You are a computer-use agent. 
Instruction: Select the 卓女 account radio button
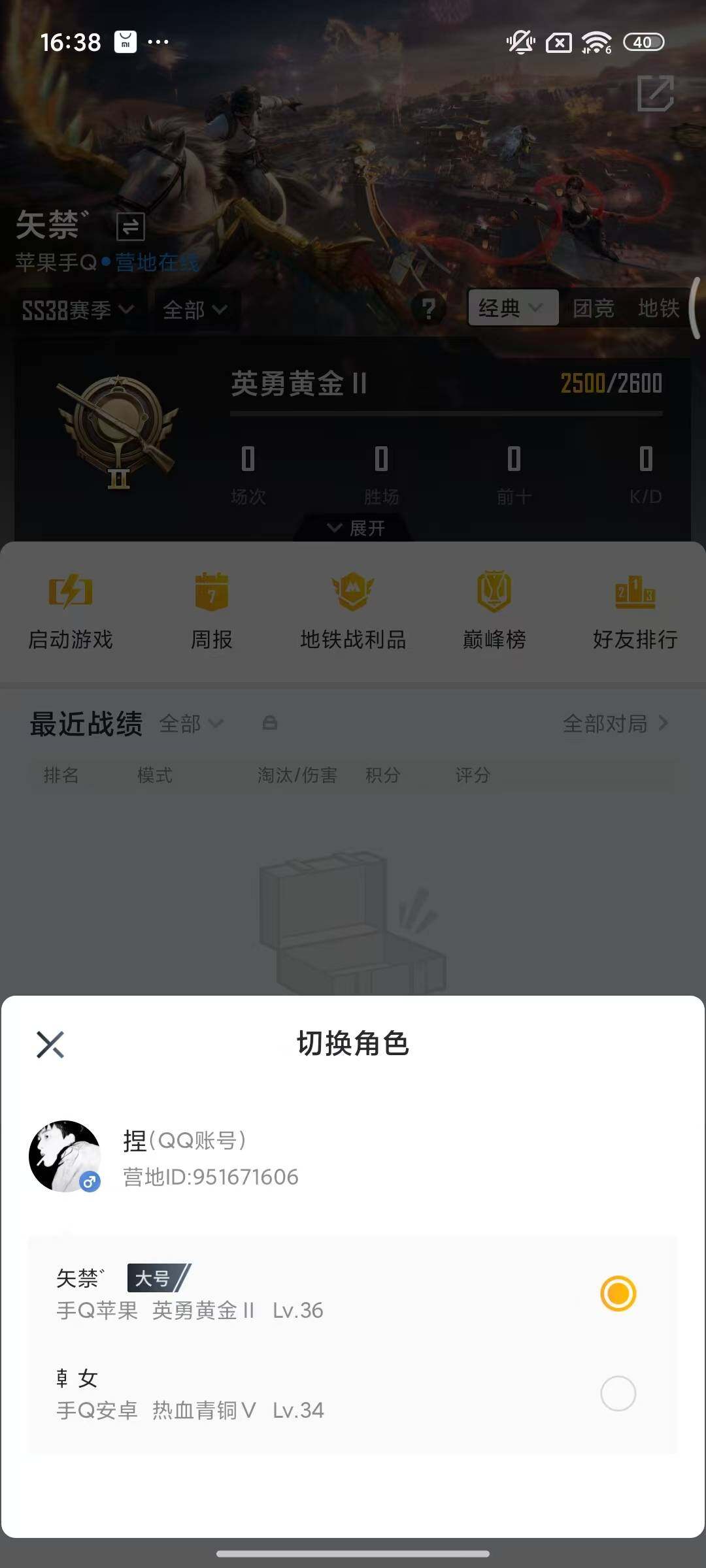618,1394
